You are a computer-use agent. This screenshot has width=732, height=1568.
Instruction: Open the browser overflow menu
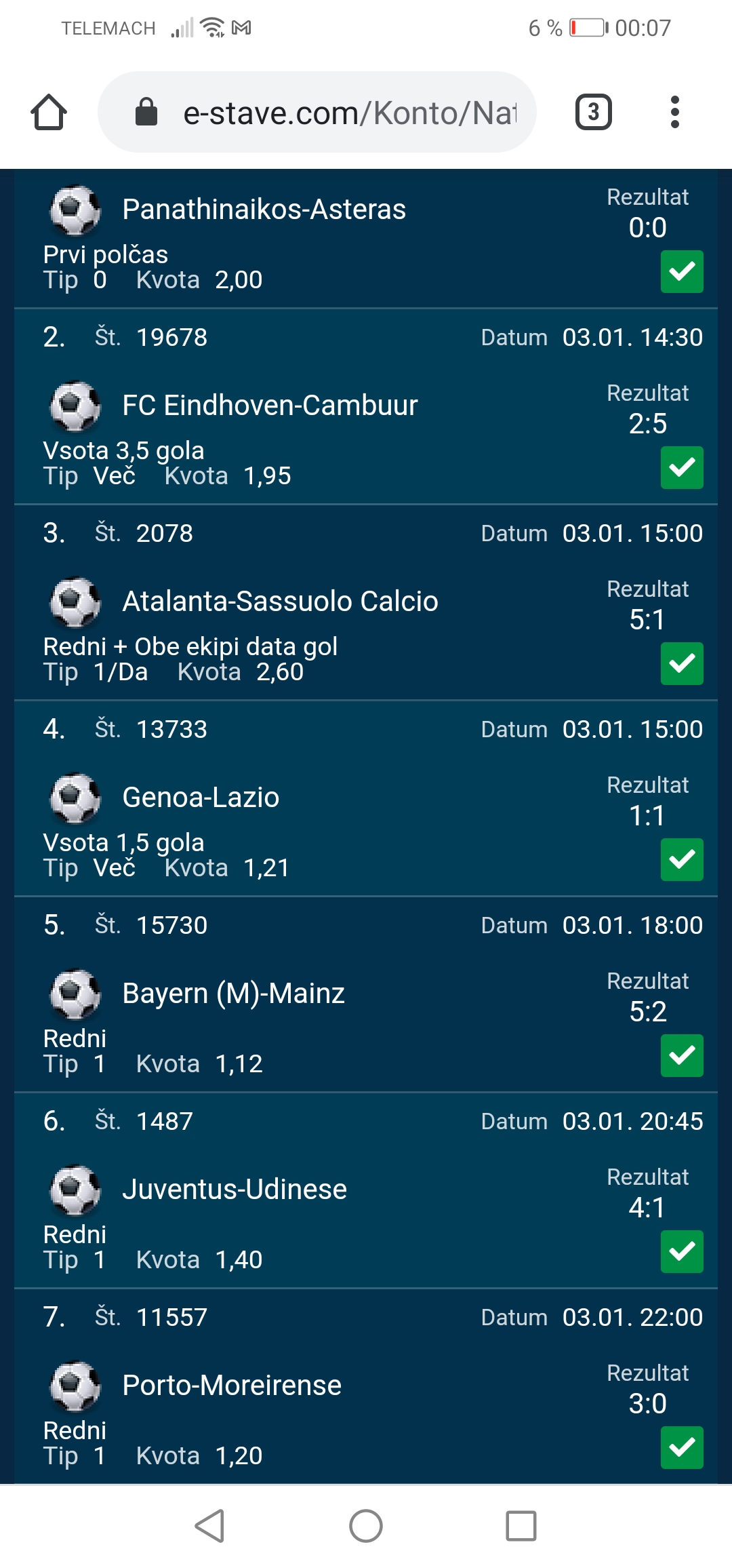pyautogui.click(x=674, y=112)
